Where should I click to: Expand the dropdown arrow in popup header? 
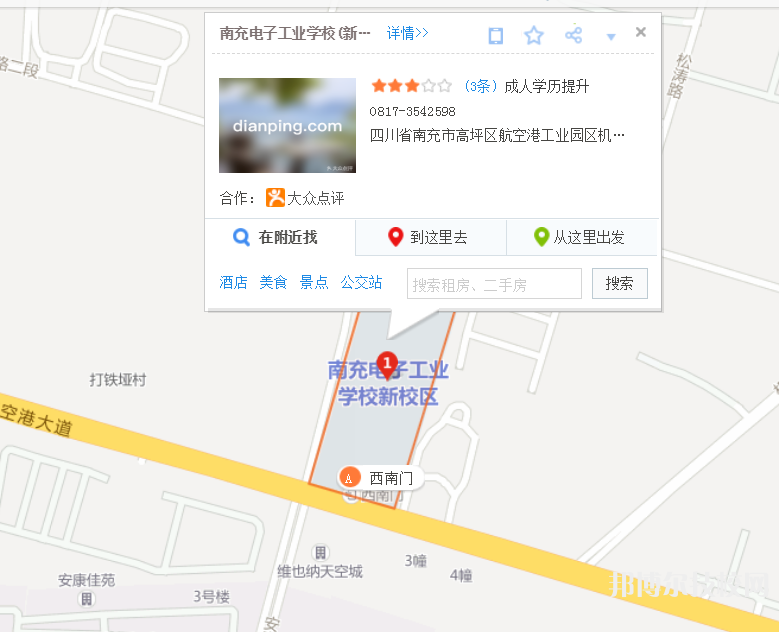point(611,37)
